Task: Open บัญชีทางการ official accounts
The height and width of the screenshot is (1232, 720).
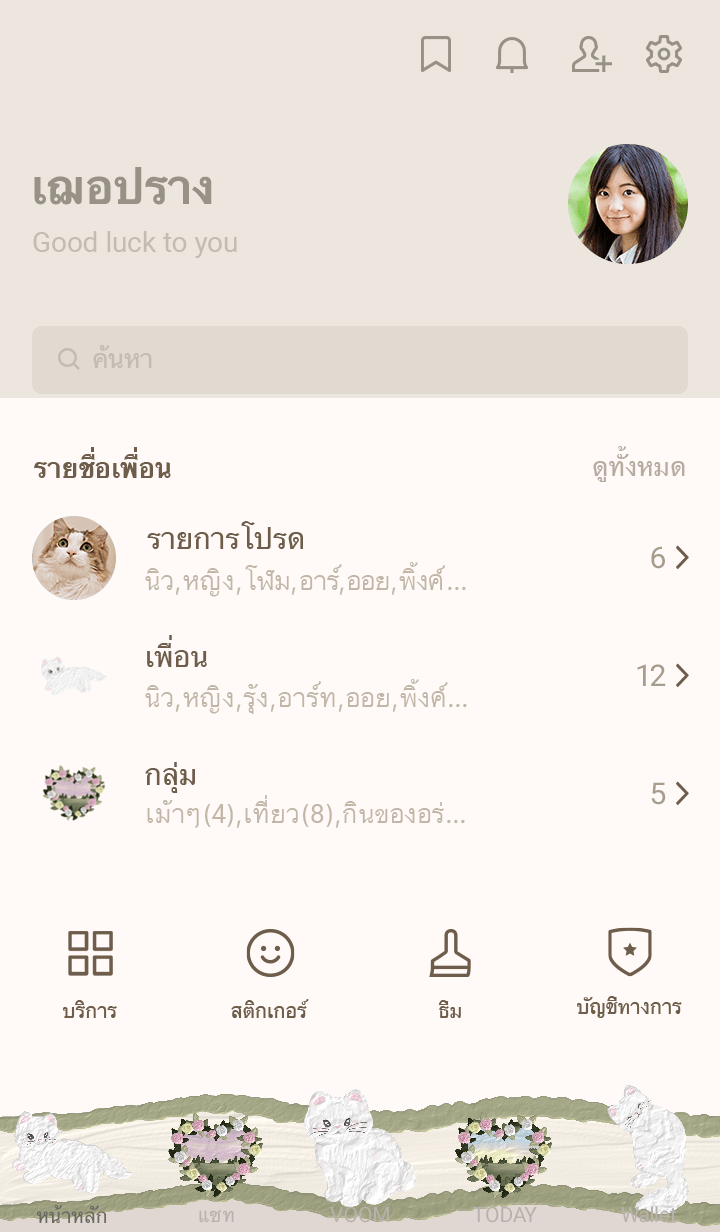Action: [630, 972]
